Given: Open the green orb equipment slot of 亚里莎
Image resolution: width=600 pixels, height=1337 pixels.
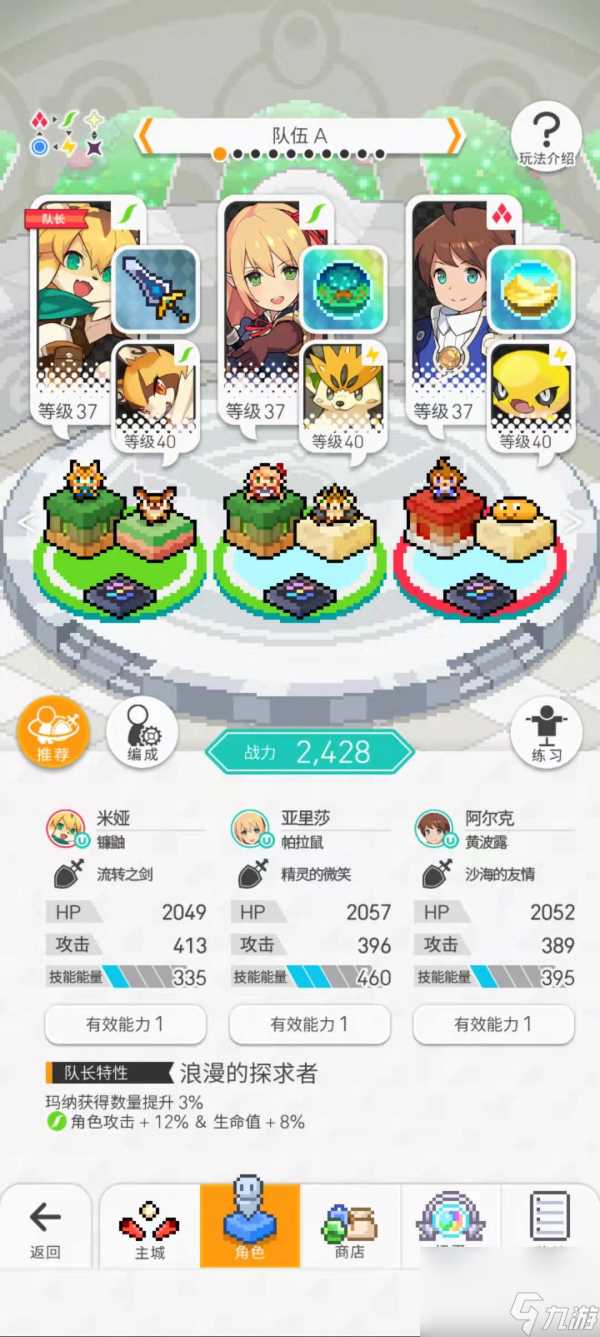Looking at the screenshot, I should pyautogui.click(x=345, y=290).
